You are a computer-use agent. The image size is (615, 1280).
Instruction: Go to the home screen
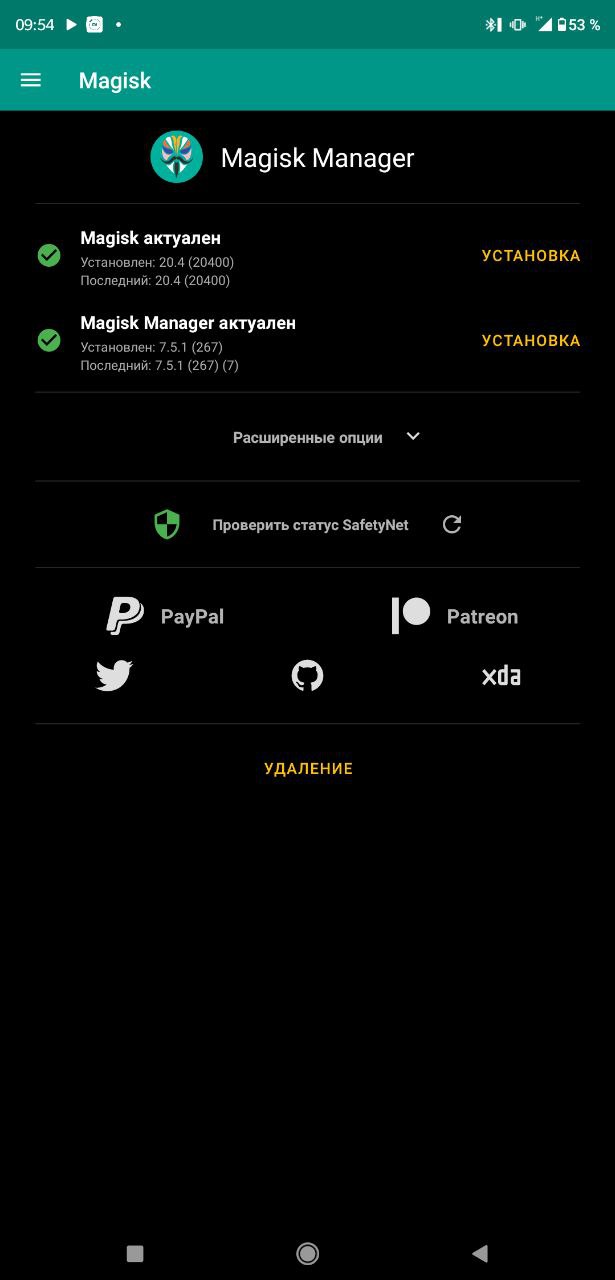[x=308, y=1253]
